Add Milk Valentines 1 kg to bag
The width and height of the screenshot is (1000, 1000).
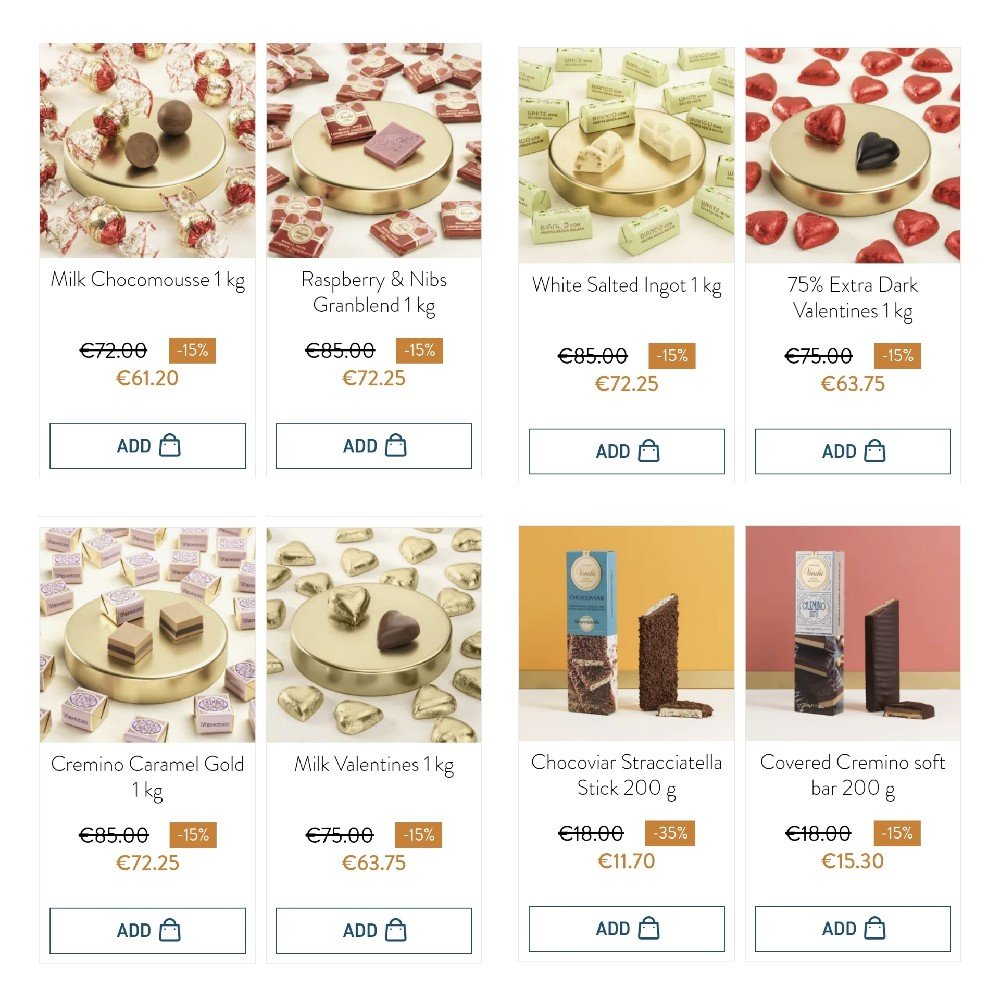(x=373, y=931)
